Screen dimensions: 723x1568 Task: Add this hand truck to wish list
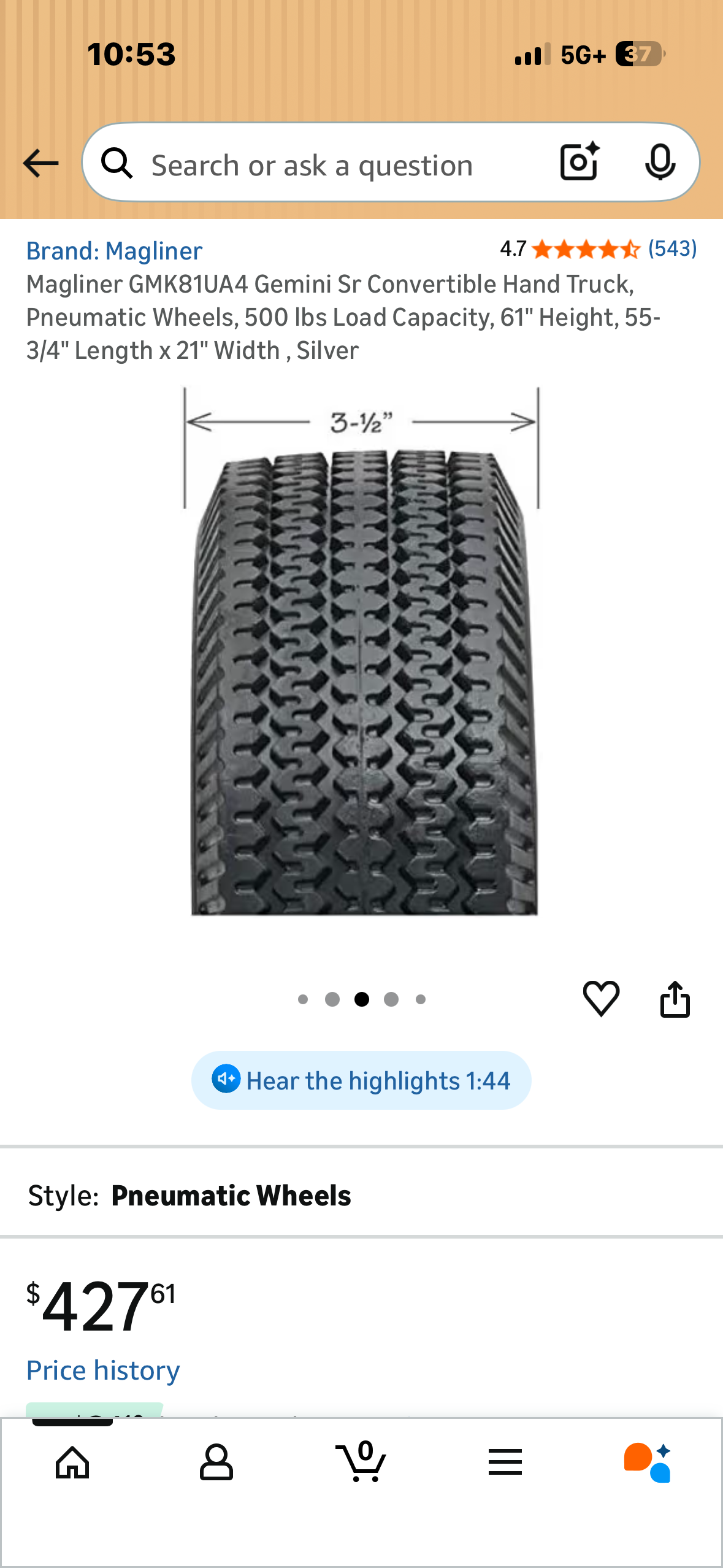[x=601, y=999]
